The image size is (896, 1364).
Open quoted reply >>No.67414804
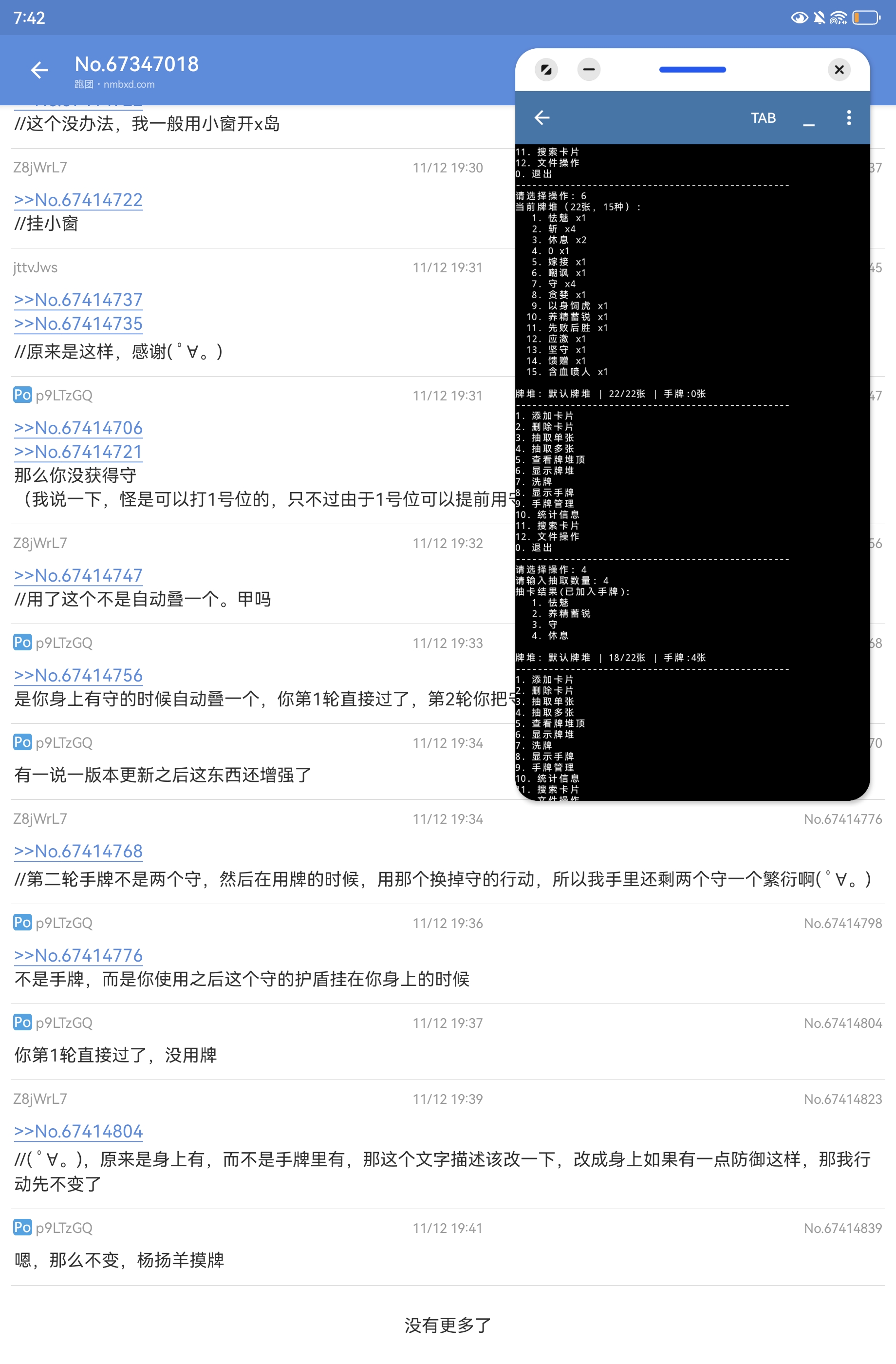tap(78, 1132)
